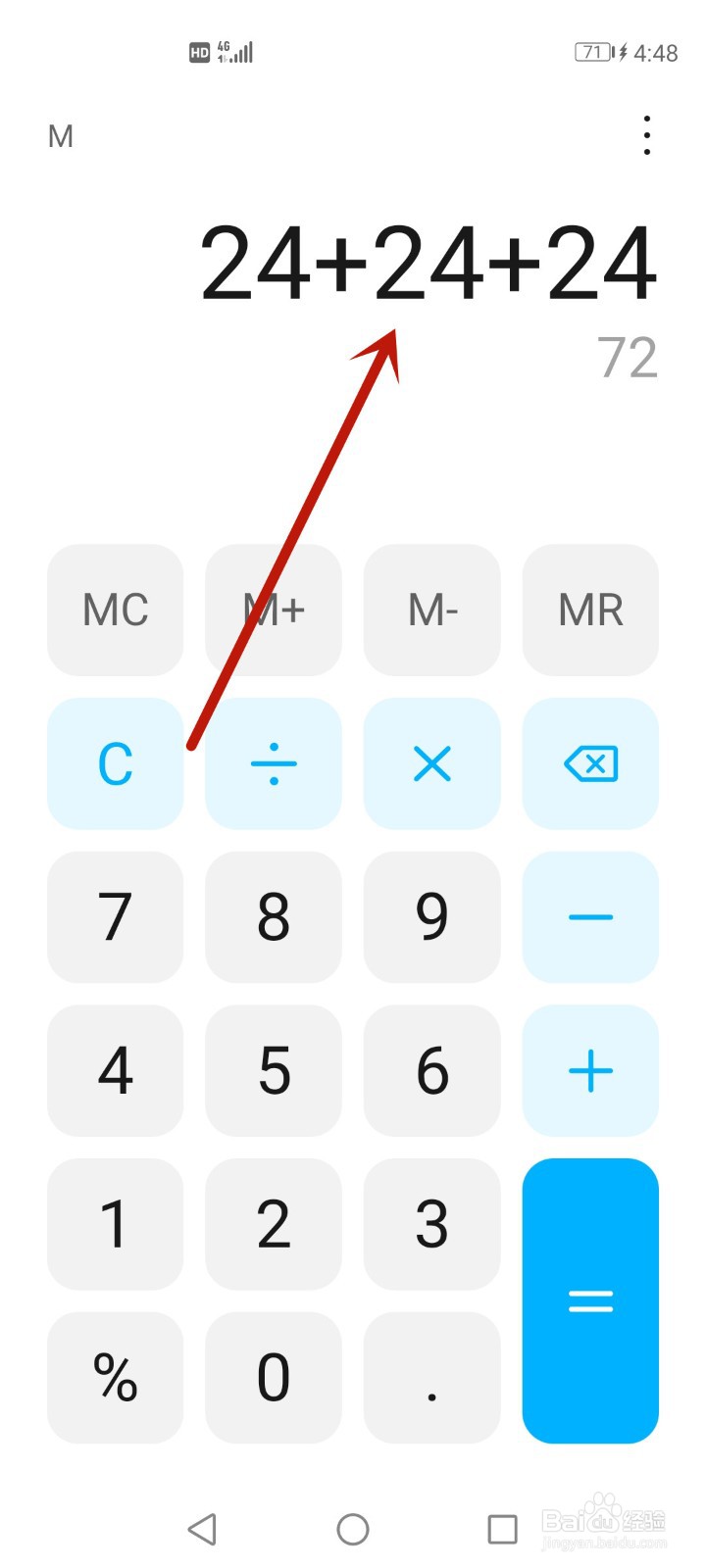Open the three-dot overflow menu
The image size is (706, 1568).
pyautogui.click(x=646, y=135)
